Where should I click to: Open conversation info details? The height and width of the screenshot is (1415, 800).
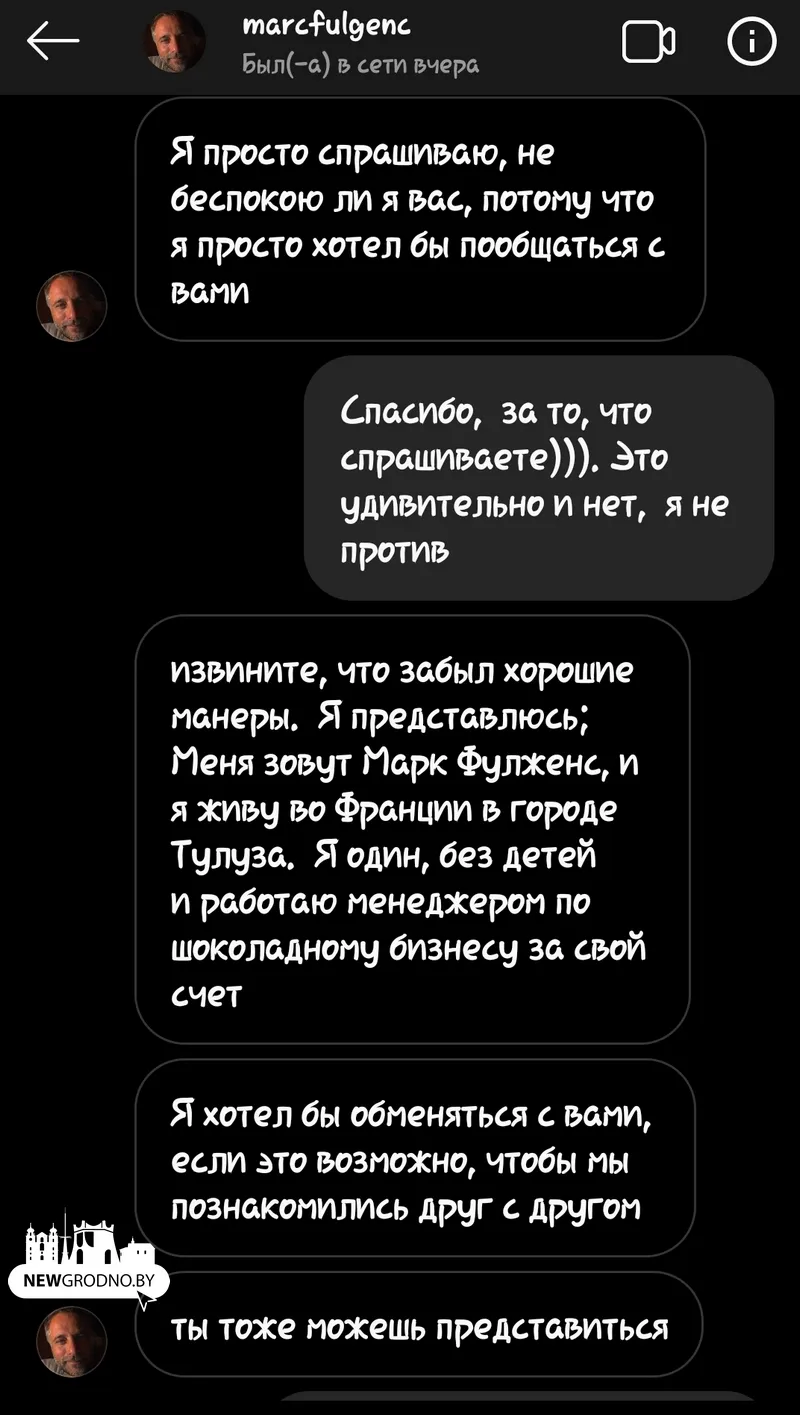(x=751, y=42)
